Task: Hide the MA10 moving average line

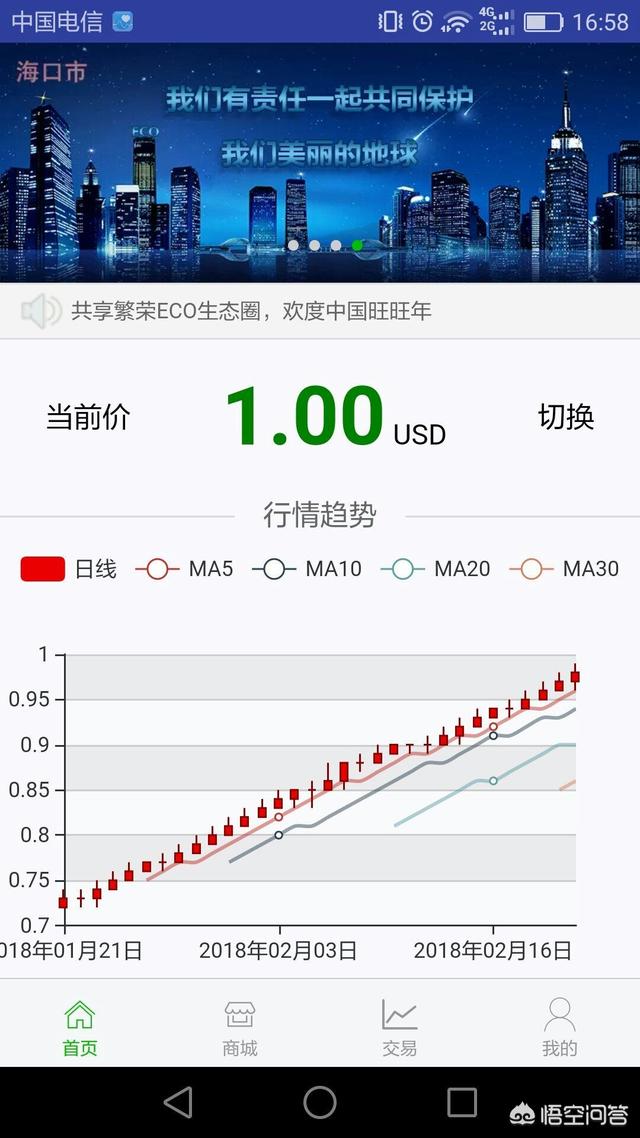Action: [x=307, y=569]
